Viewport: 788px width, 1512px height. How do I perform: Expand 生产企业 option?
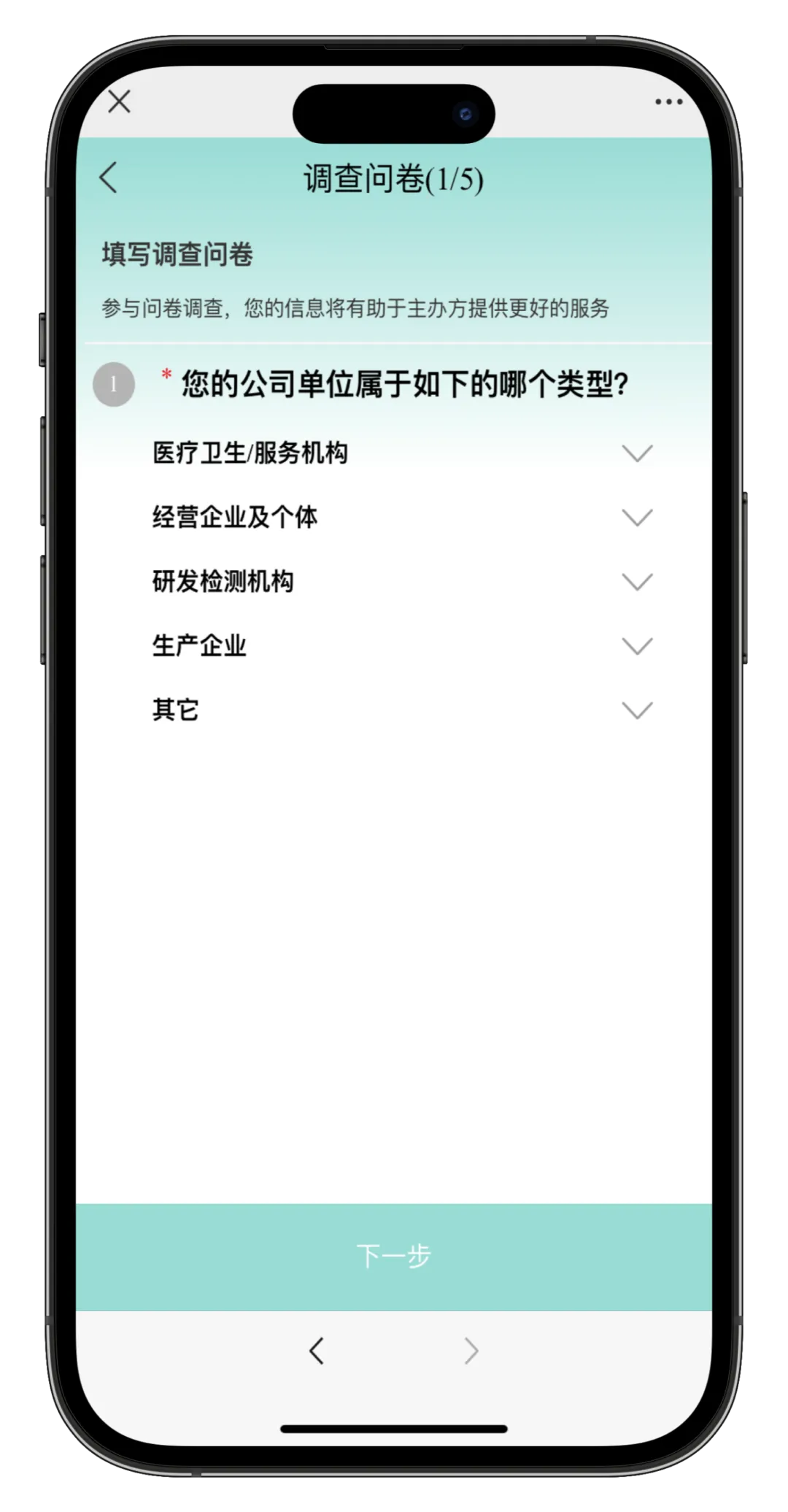pyautogui.click(x=636, y=646)
